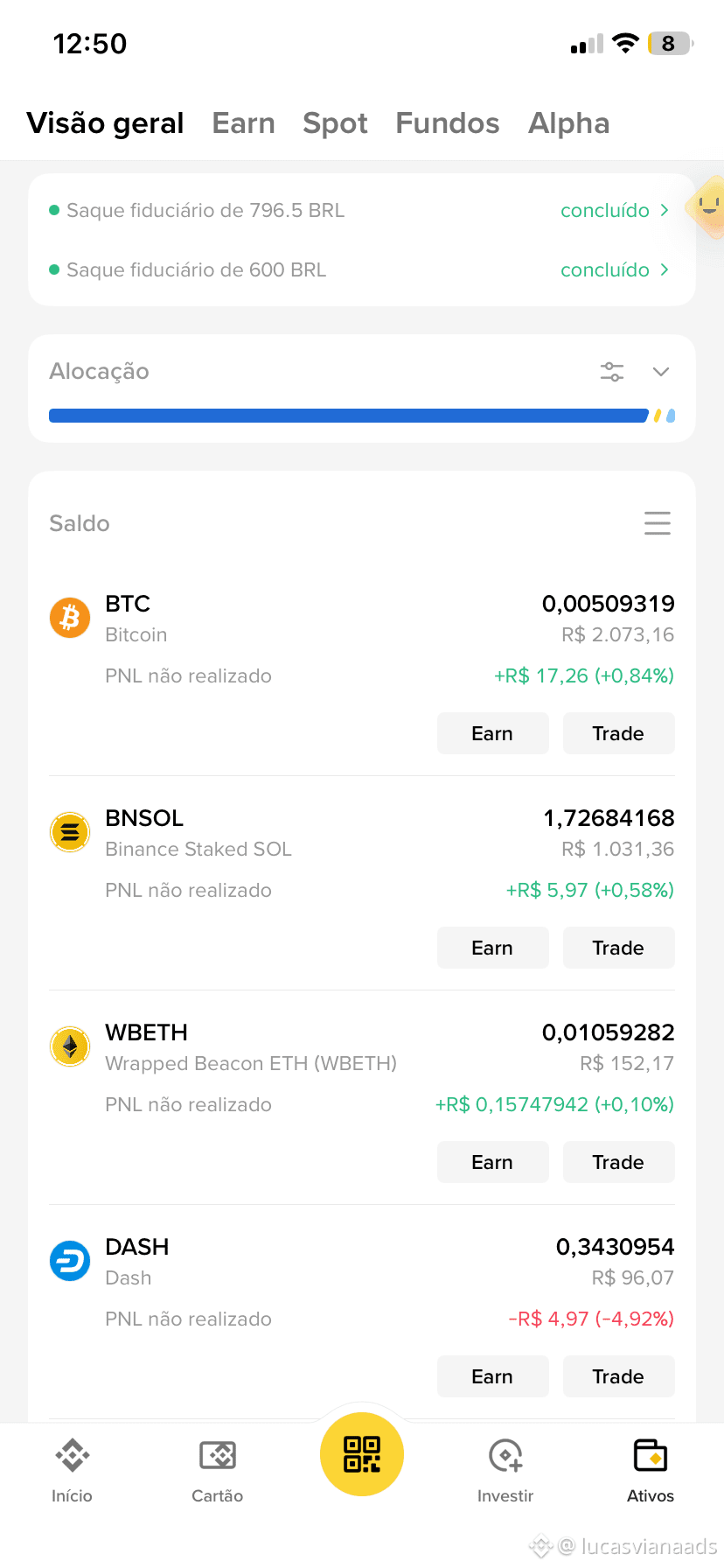Switch to the Earn top tab

point(243,123)
